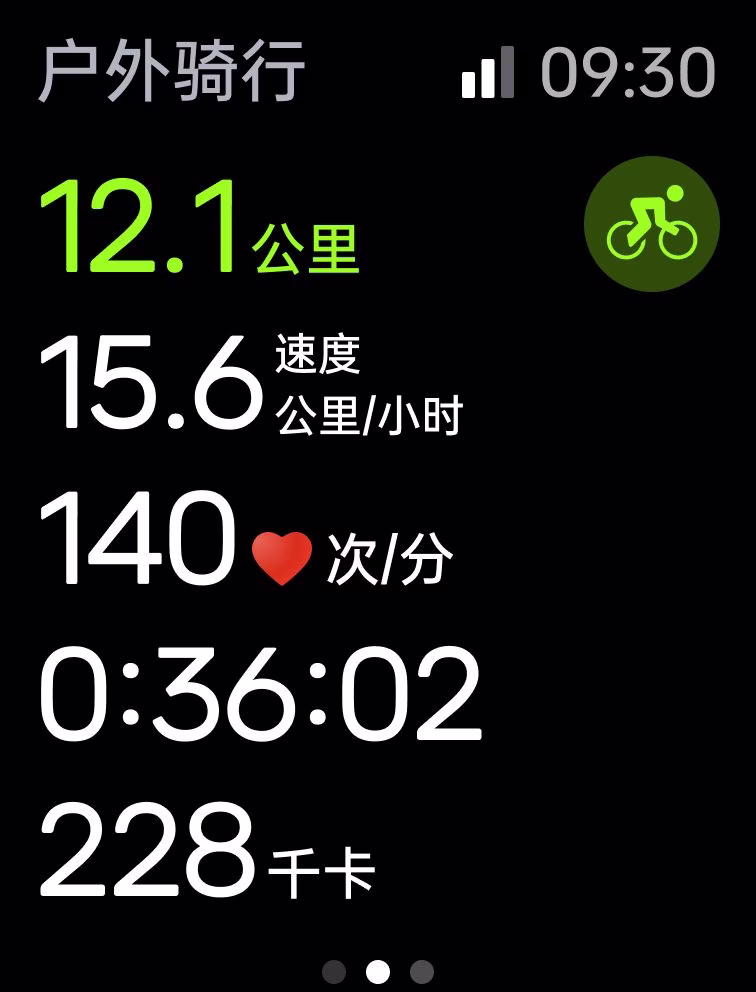Open the workout type icon in green circle
This screenshot has width=756, height=992.
click(652, 225)
